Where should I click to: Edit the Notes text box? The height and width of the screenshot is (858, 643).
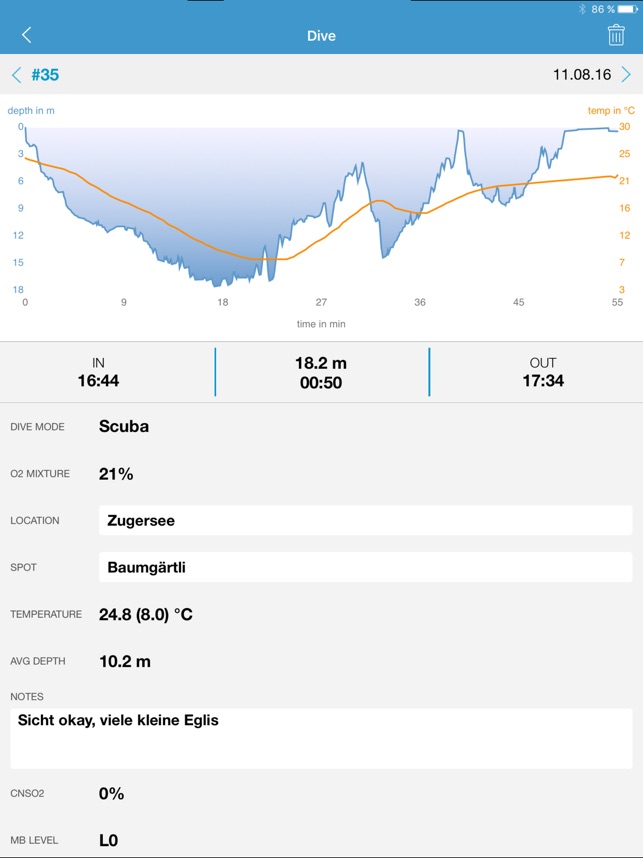click(321, 738)
